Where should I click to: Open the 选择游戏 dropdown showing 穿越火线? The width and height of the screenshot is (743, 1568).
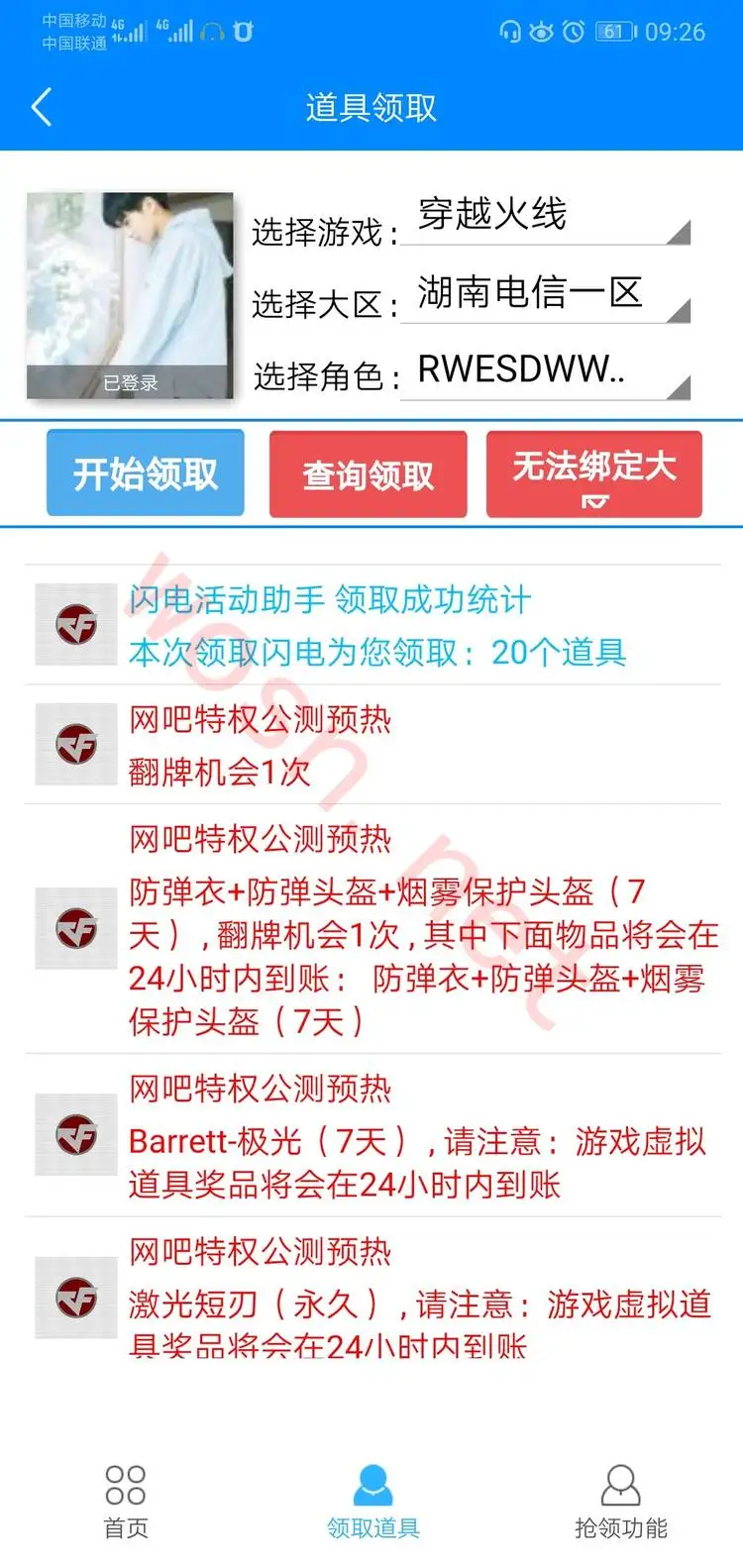(x=544, y=216)
